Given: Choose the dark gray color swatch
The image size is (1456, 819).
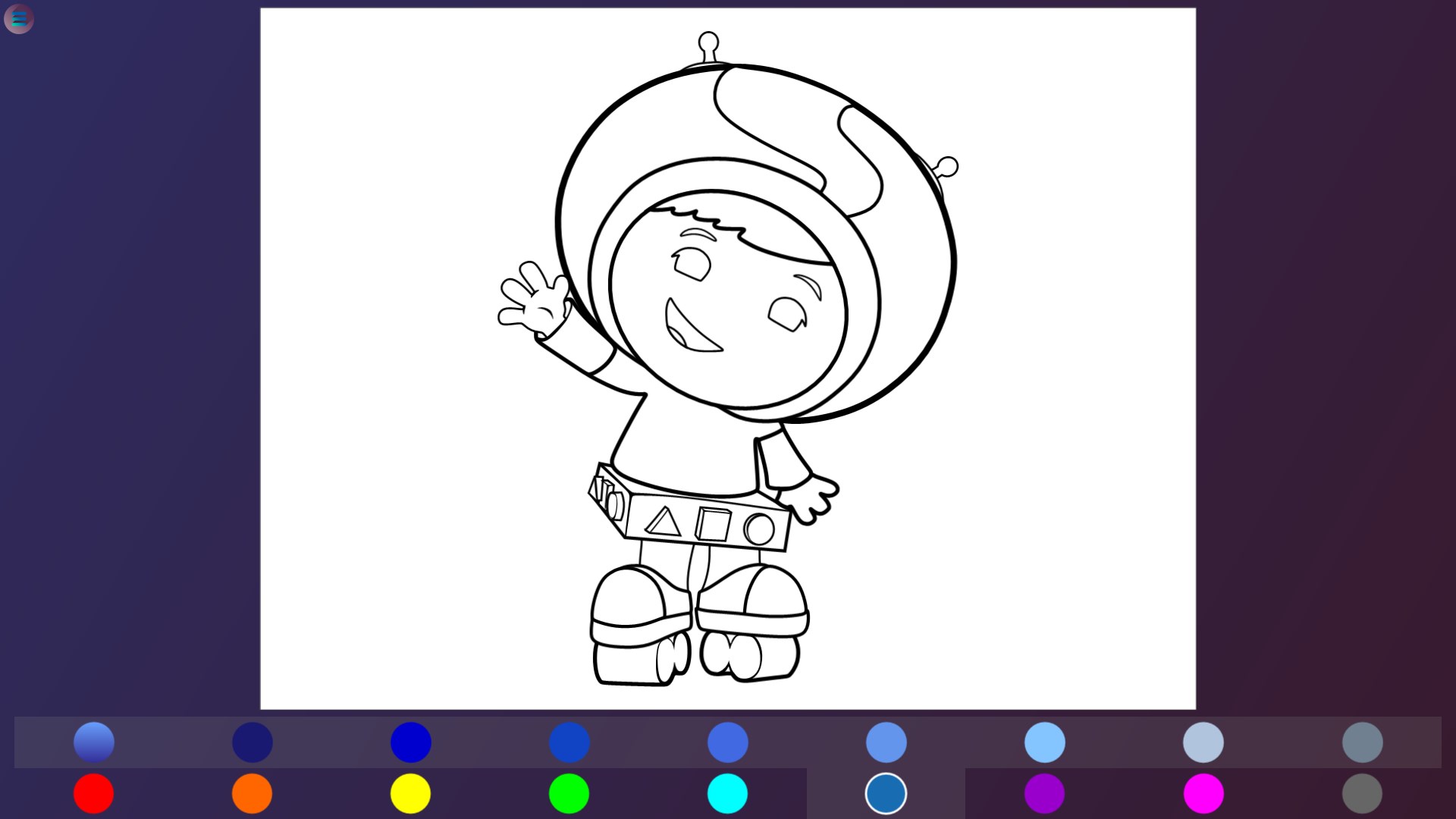Looking at the screenshot, I should click(x=1362, y=793).
